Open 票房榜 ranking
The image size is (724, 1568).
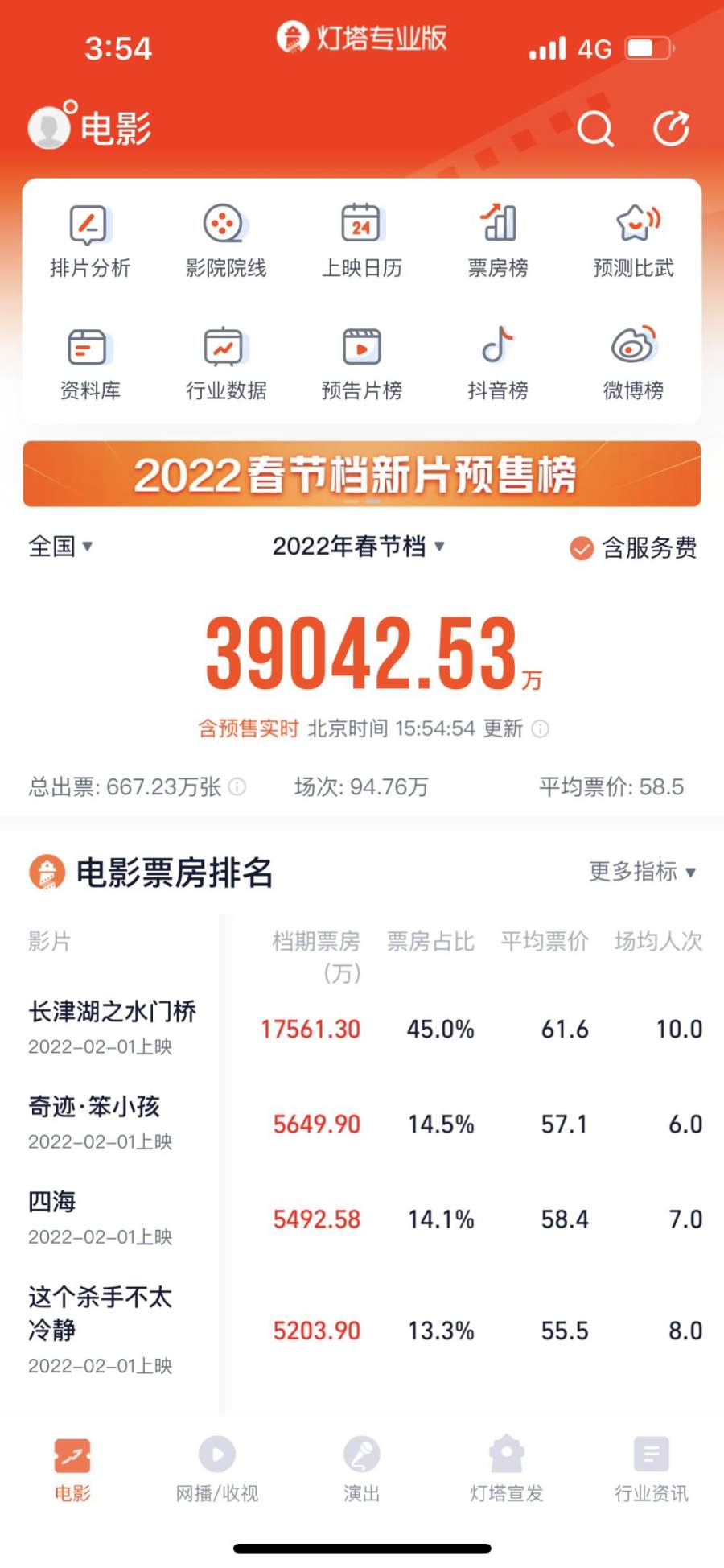pyautogui.click(x=498, y=240)
